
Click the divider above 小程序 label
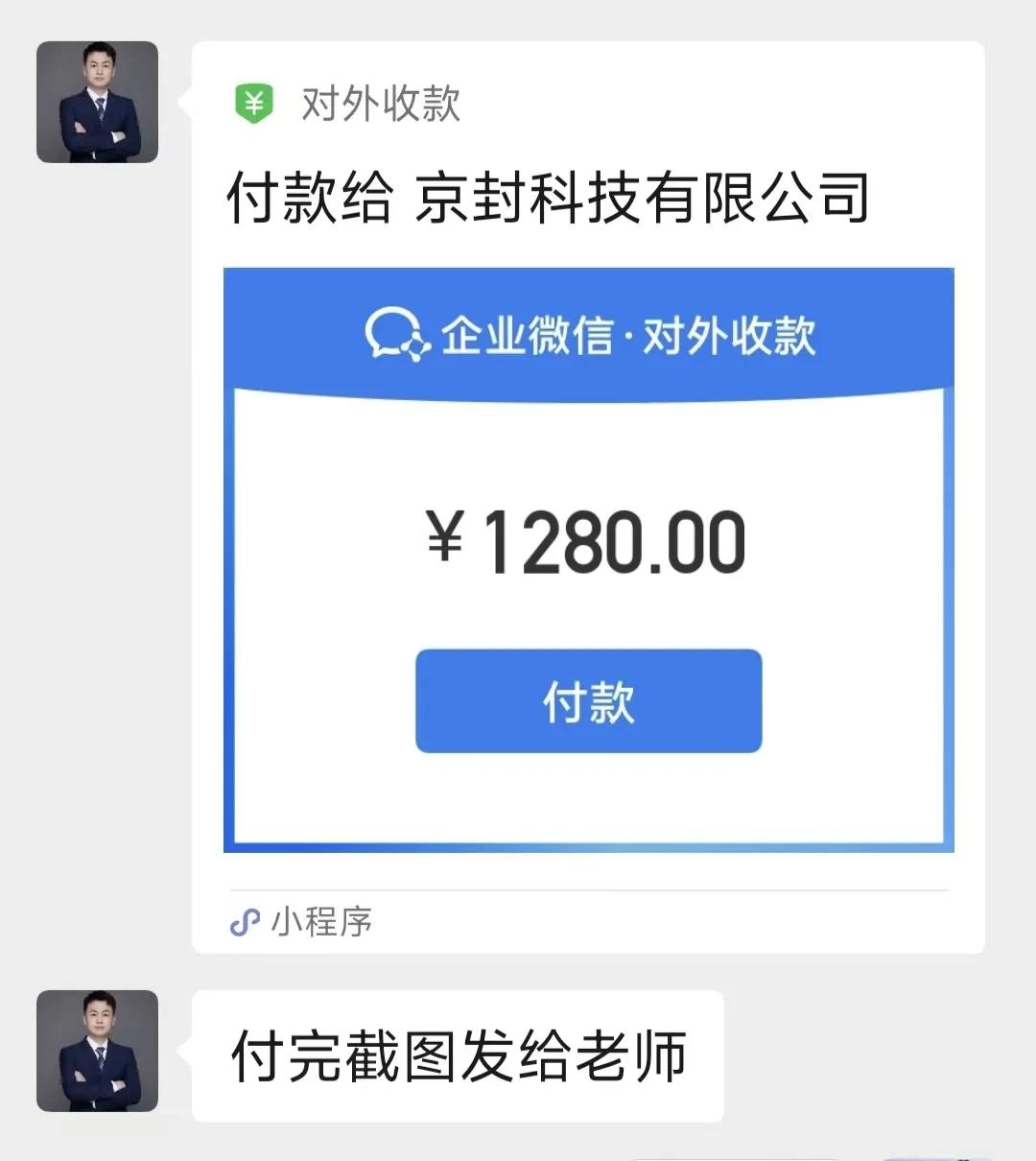pyautogui.click(x=589, y=887)
